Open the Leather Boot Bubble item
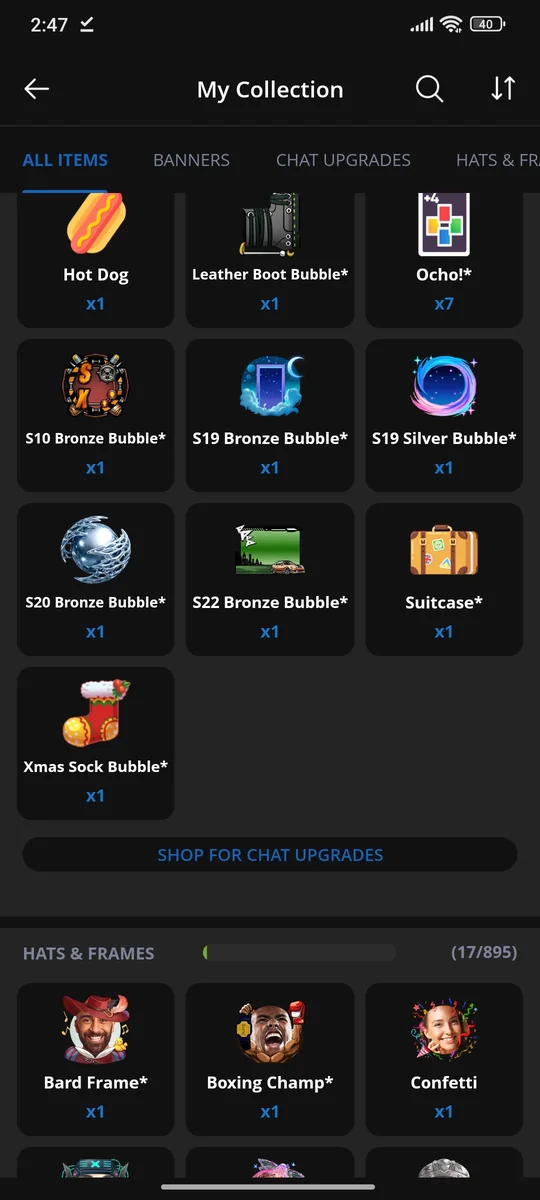This screenshot has width=540, height=1200. click(270, 260)
